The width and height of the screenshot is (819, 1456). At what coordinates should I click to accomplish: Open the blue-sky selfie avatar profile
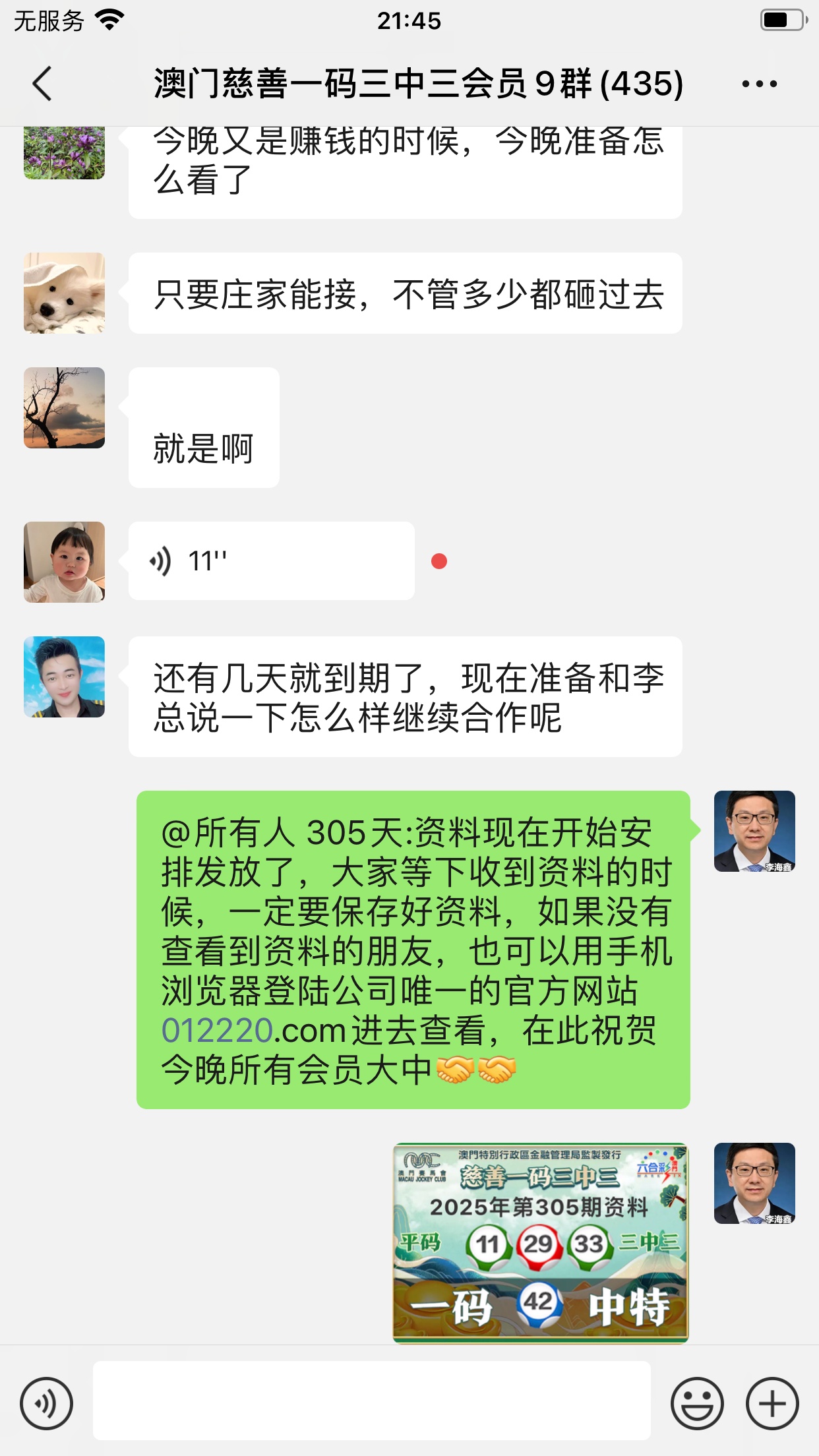click(x=64, y=677)
